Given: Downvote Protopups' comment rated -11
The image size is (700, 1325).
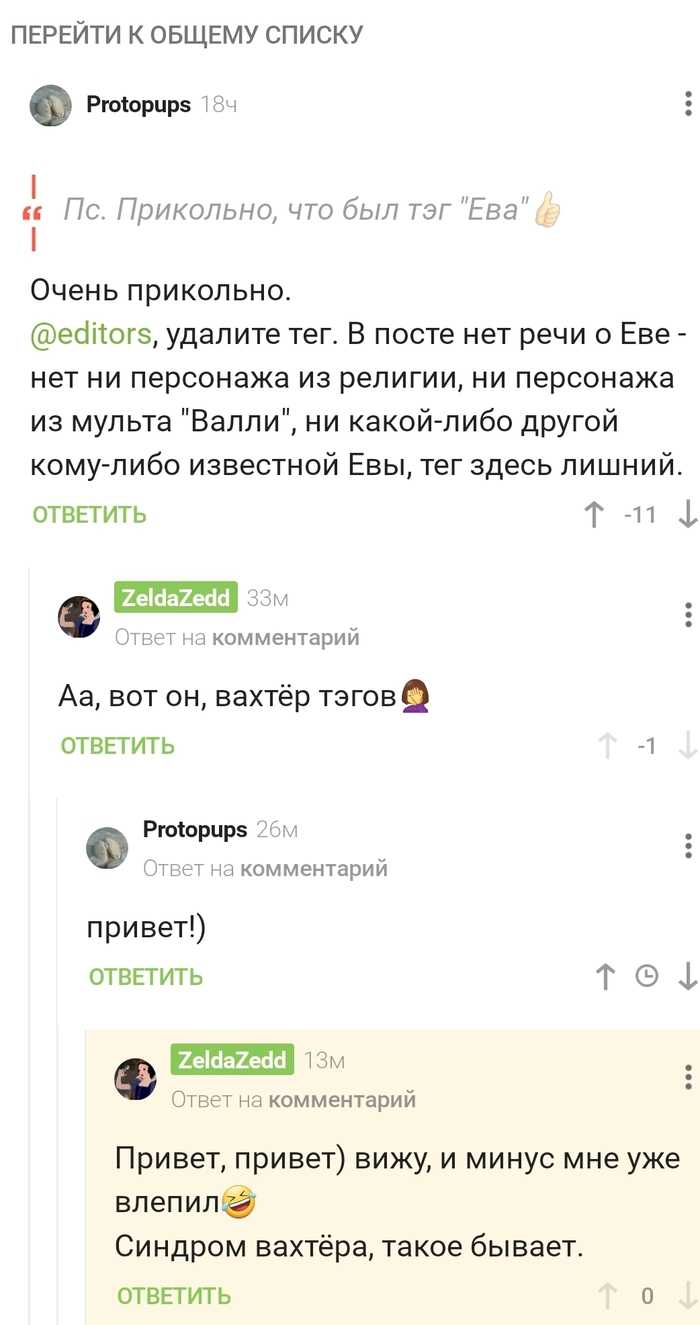Looking at the screenshot, I should pyautogui.click(x=687, y=514).
